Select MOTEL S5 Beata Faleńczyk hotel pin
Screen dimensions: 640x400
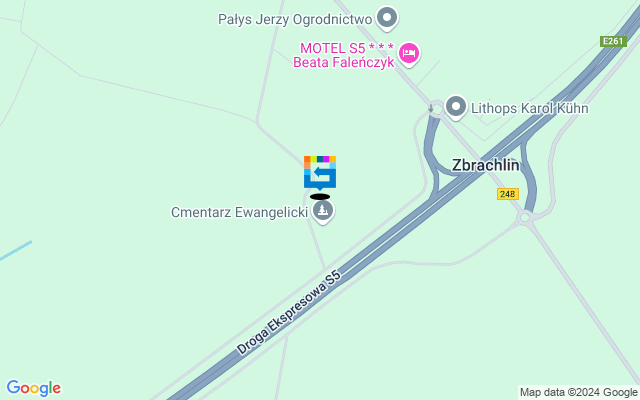[407, 53]
